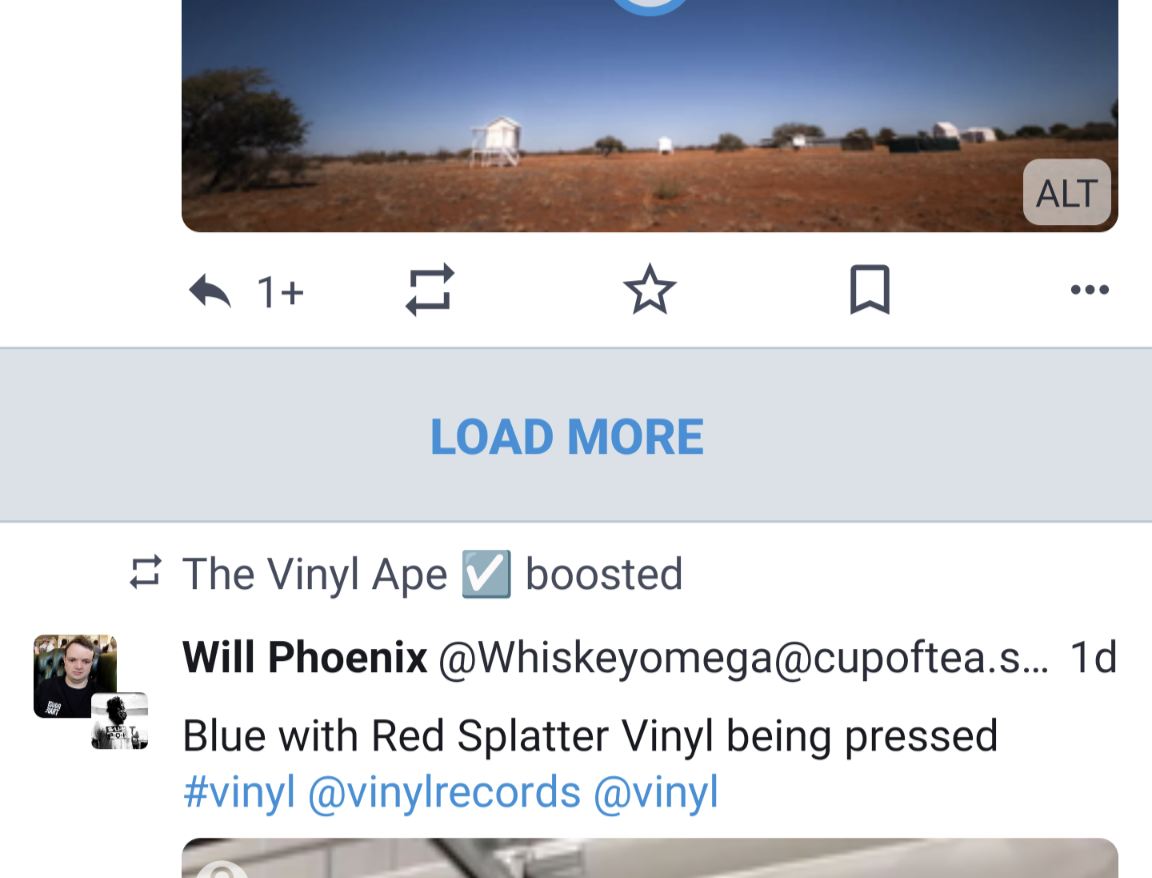
Task: Favorite the desert photo post
Action: coord(650,291)
